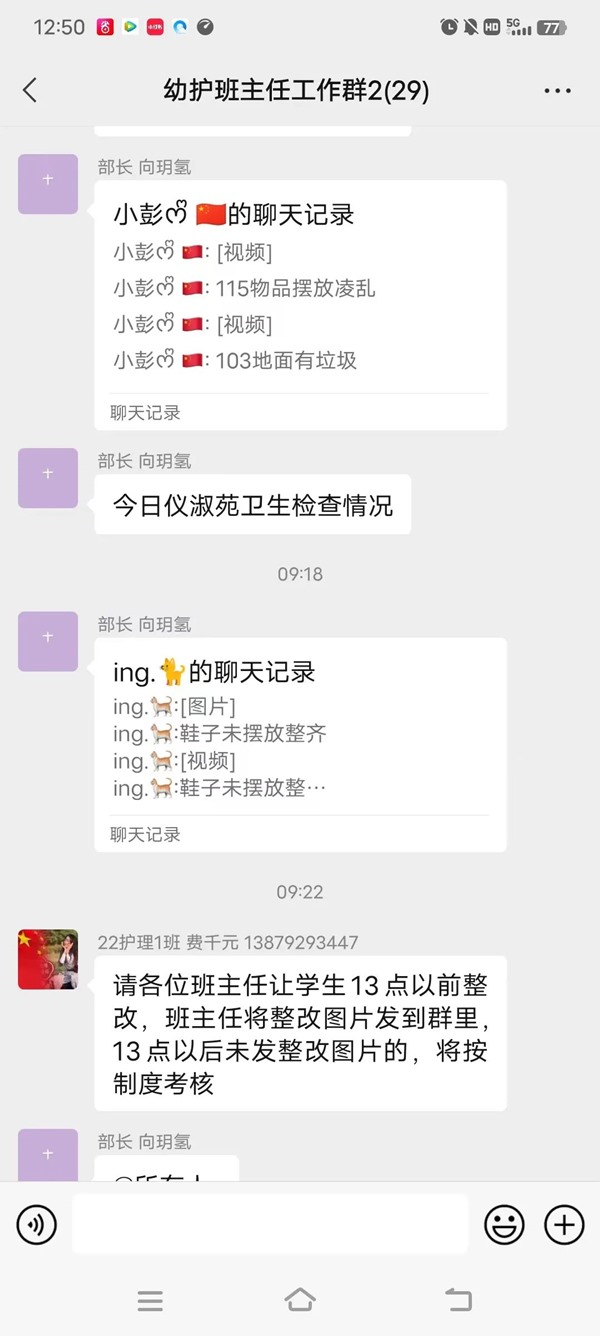Open the group chat overflow menu
Viewport: 600px width, 1336px height.
point(557,91)
